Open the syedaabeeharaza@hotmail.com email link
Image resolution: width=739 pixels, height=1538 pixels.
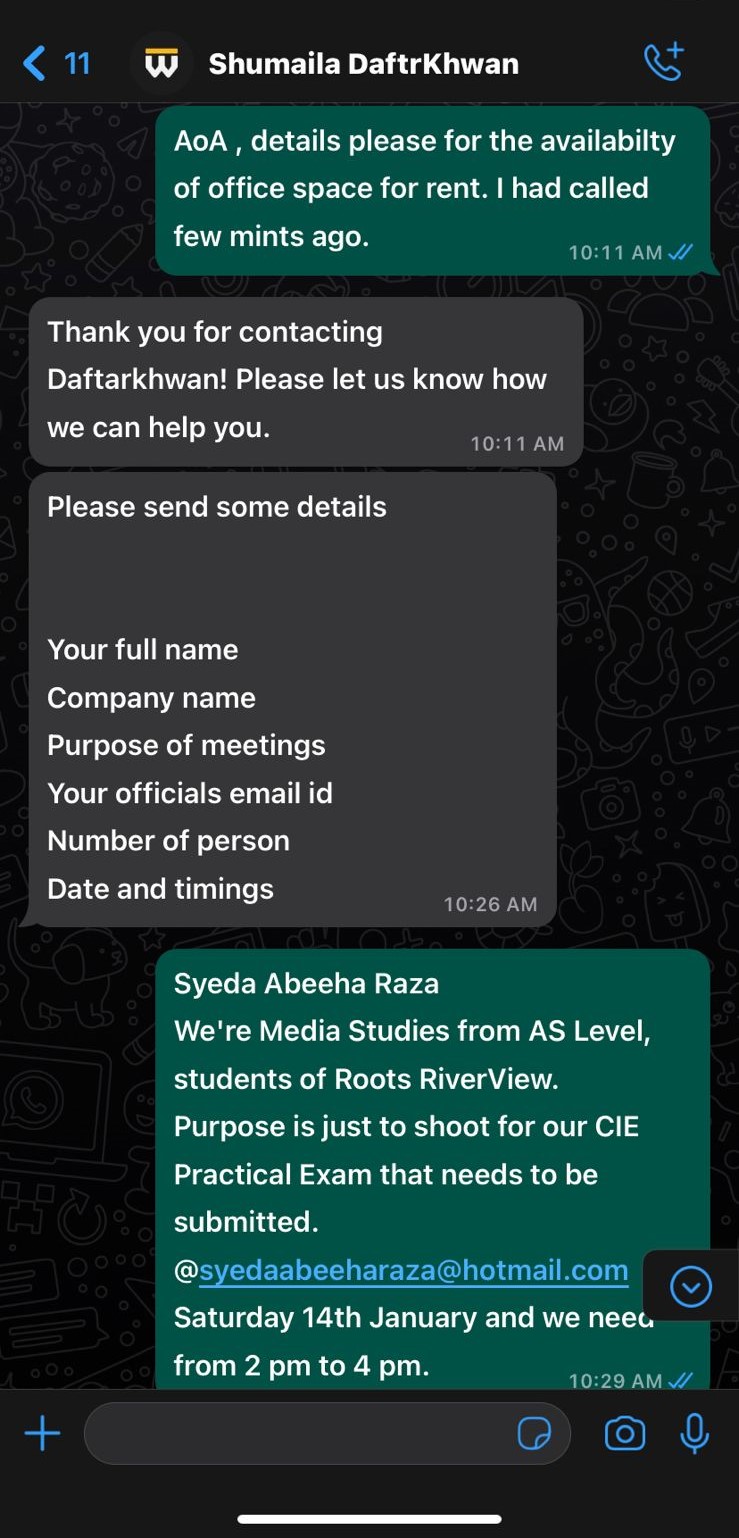[414, 1270]
